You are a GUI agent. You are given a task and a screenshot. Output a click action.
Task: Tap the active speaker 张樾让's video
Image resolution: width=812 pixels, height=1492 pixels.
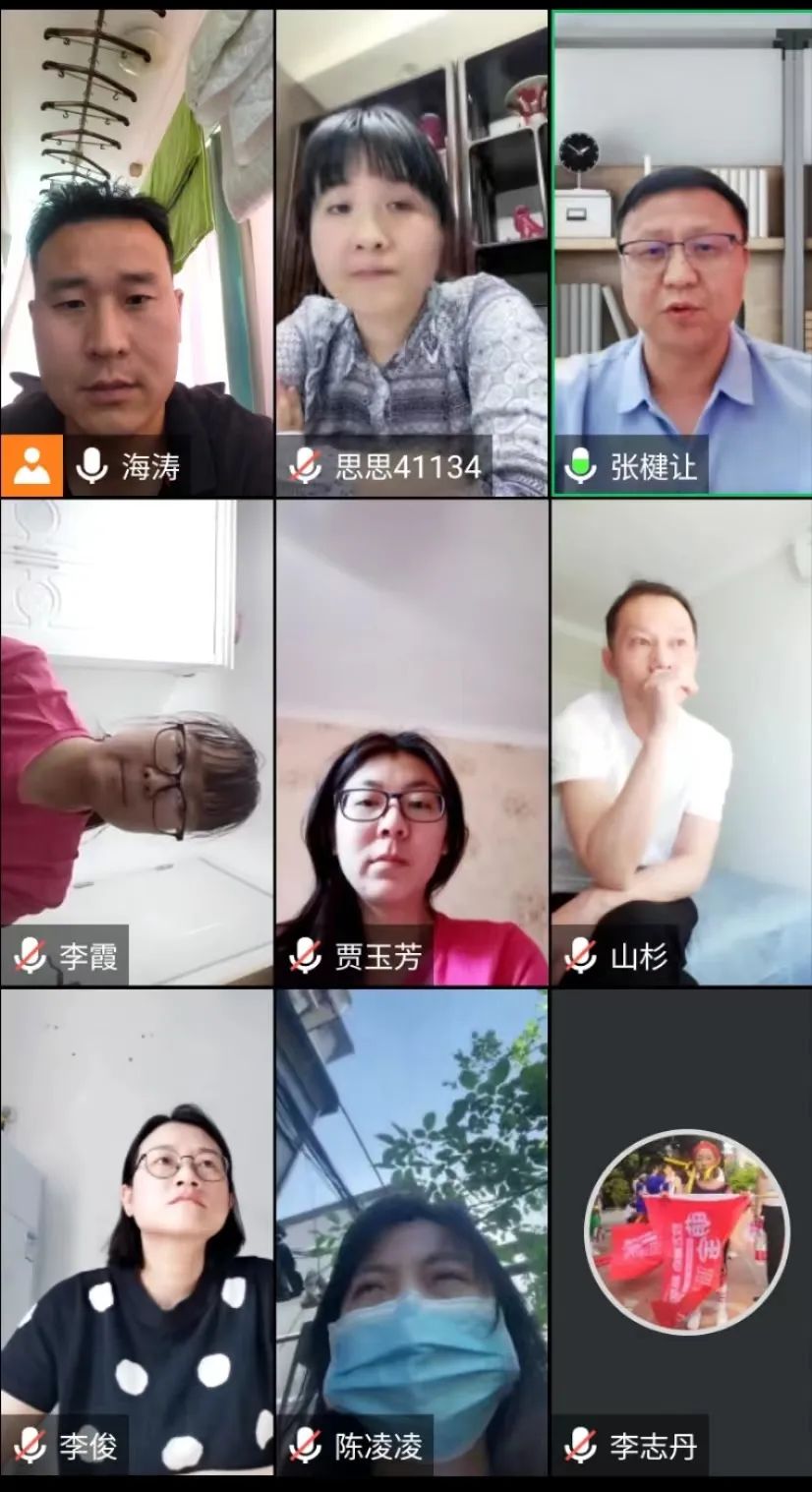[x=682, y=253]
